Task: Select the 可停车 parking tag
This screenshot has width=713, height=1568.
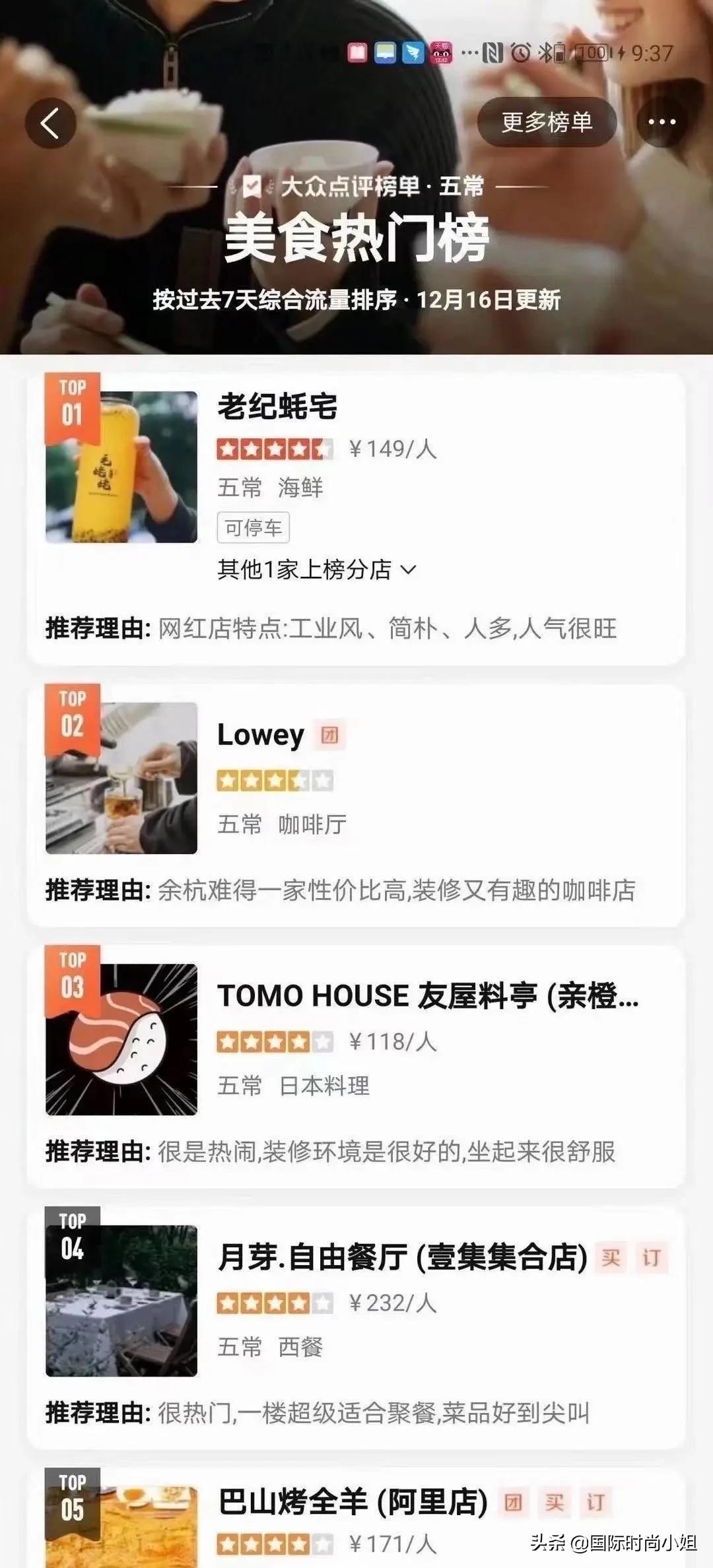Action: pyautogui.click(x=254, y=527)
